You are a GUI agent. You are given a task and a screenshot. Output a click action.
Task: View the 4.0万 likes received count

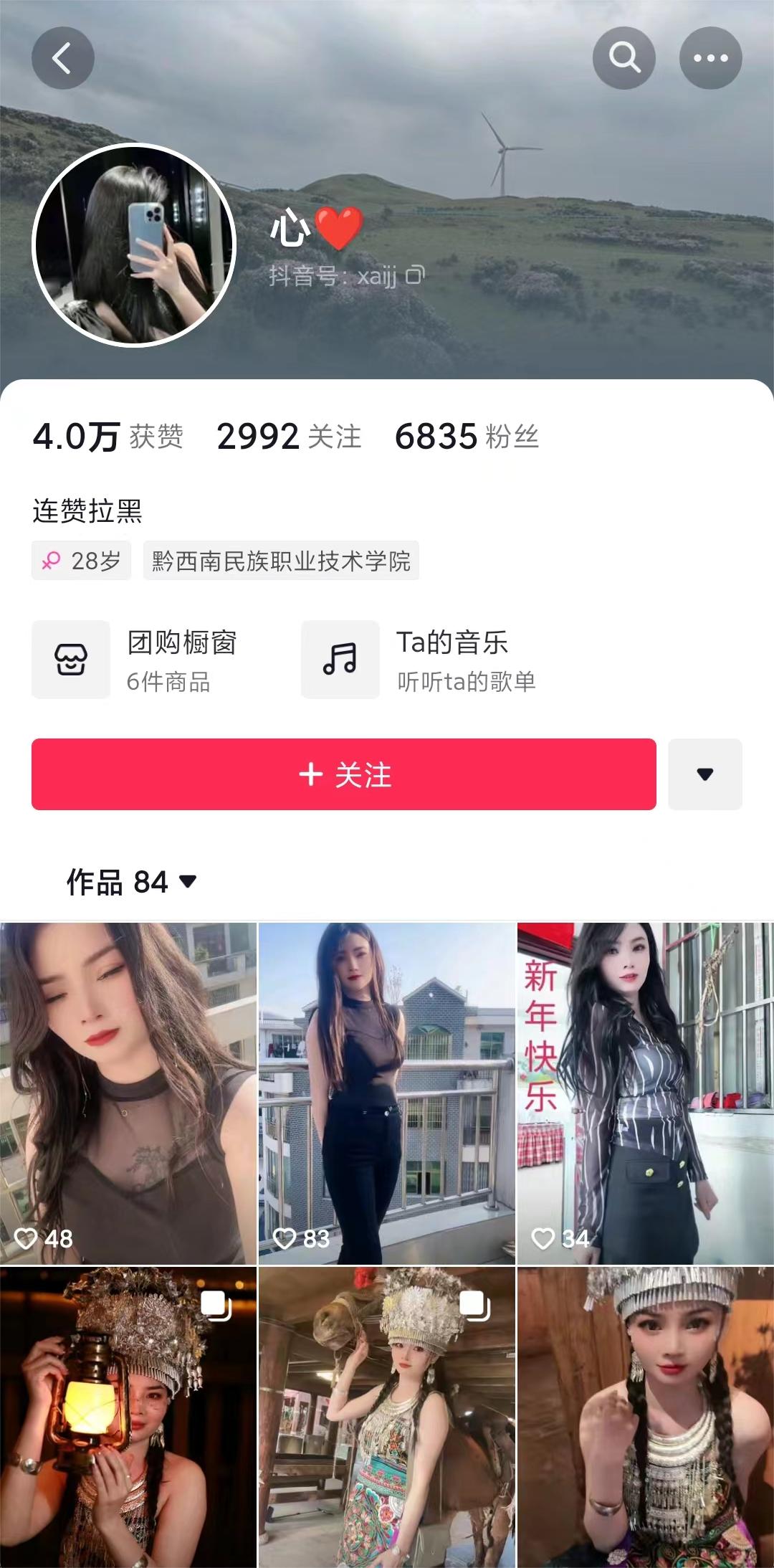tap(107, 437)
